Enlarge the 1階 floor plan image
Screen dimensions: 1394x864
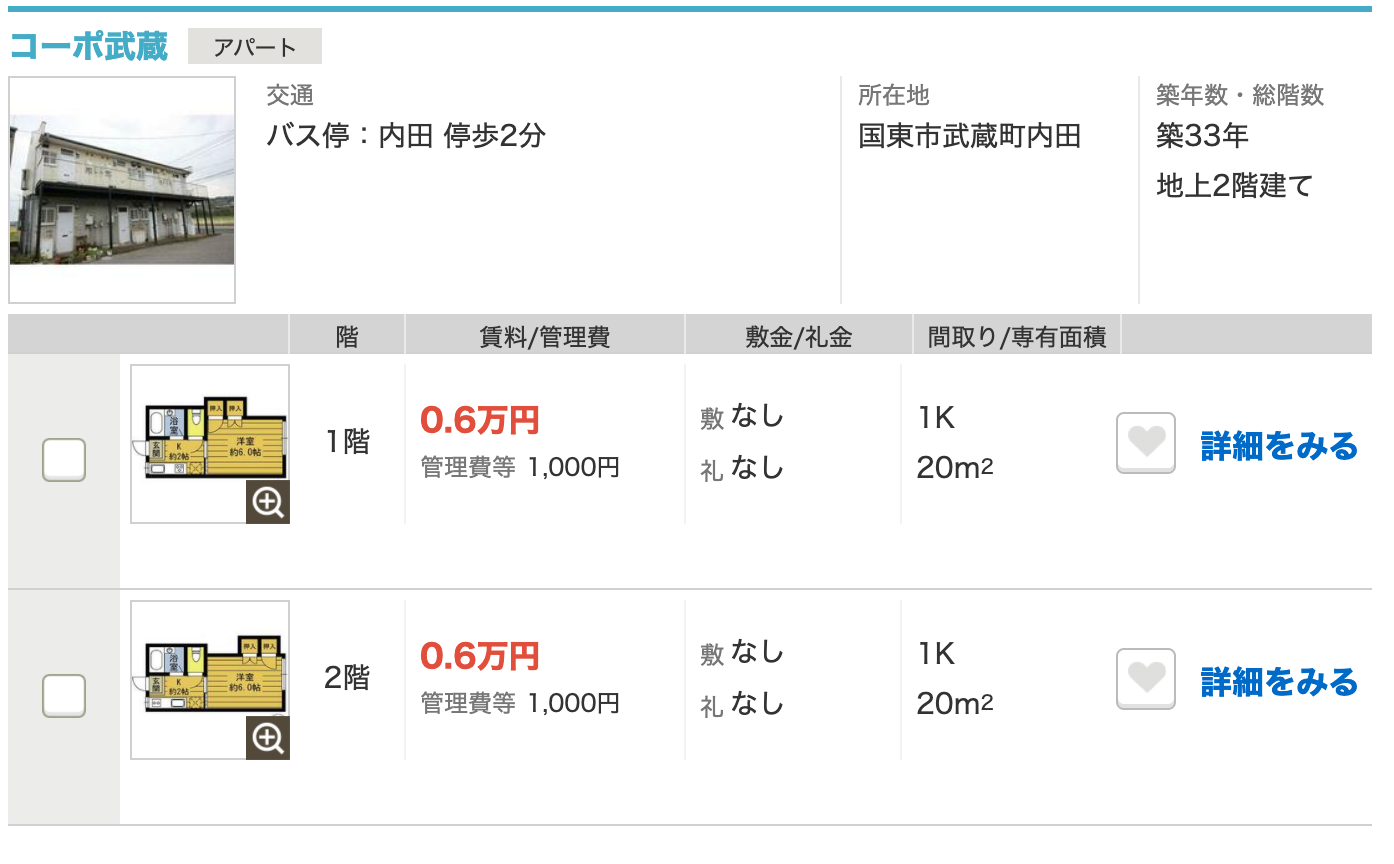coord(268,502)
